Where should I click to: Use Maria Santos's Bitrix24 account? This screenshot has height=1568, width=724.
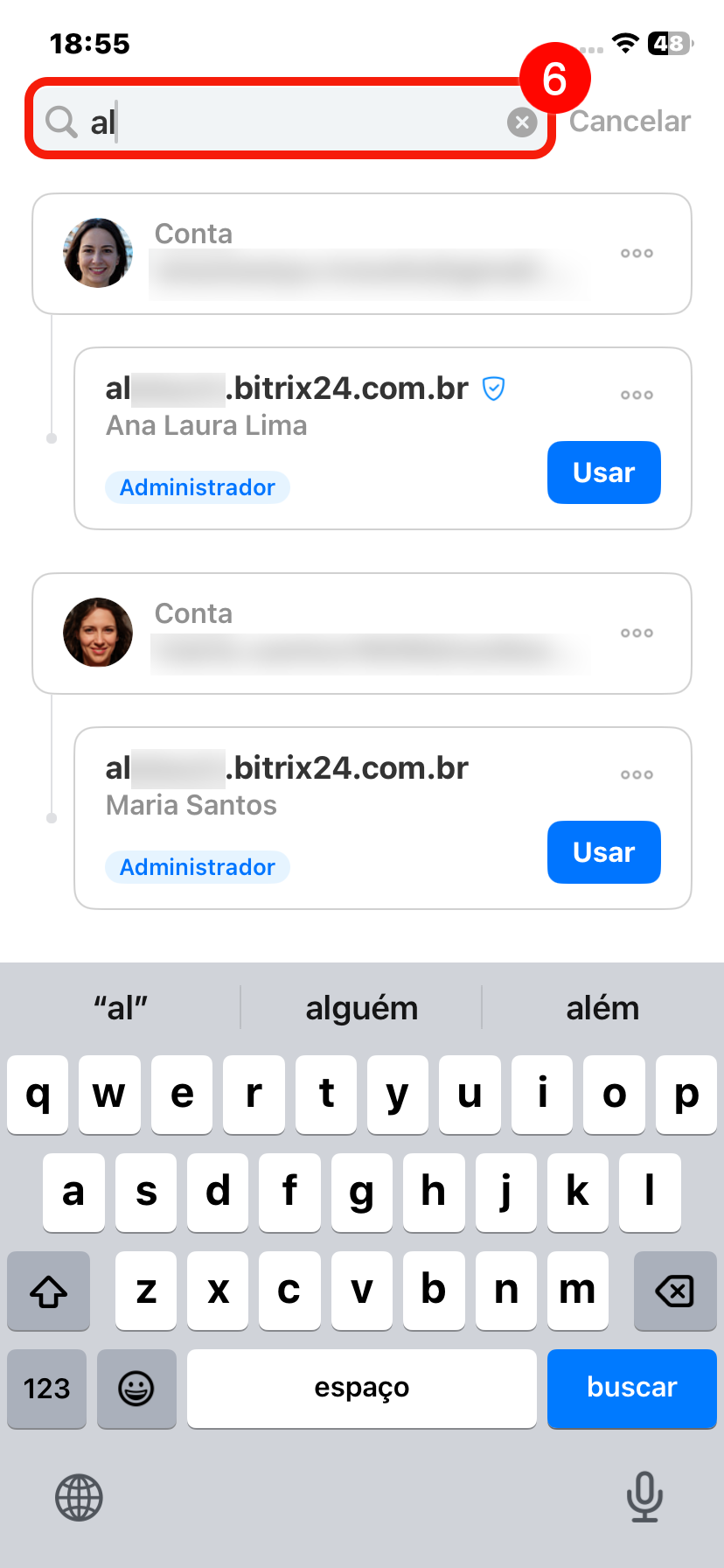(x=603, y=852)
